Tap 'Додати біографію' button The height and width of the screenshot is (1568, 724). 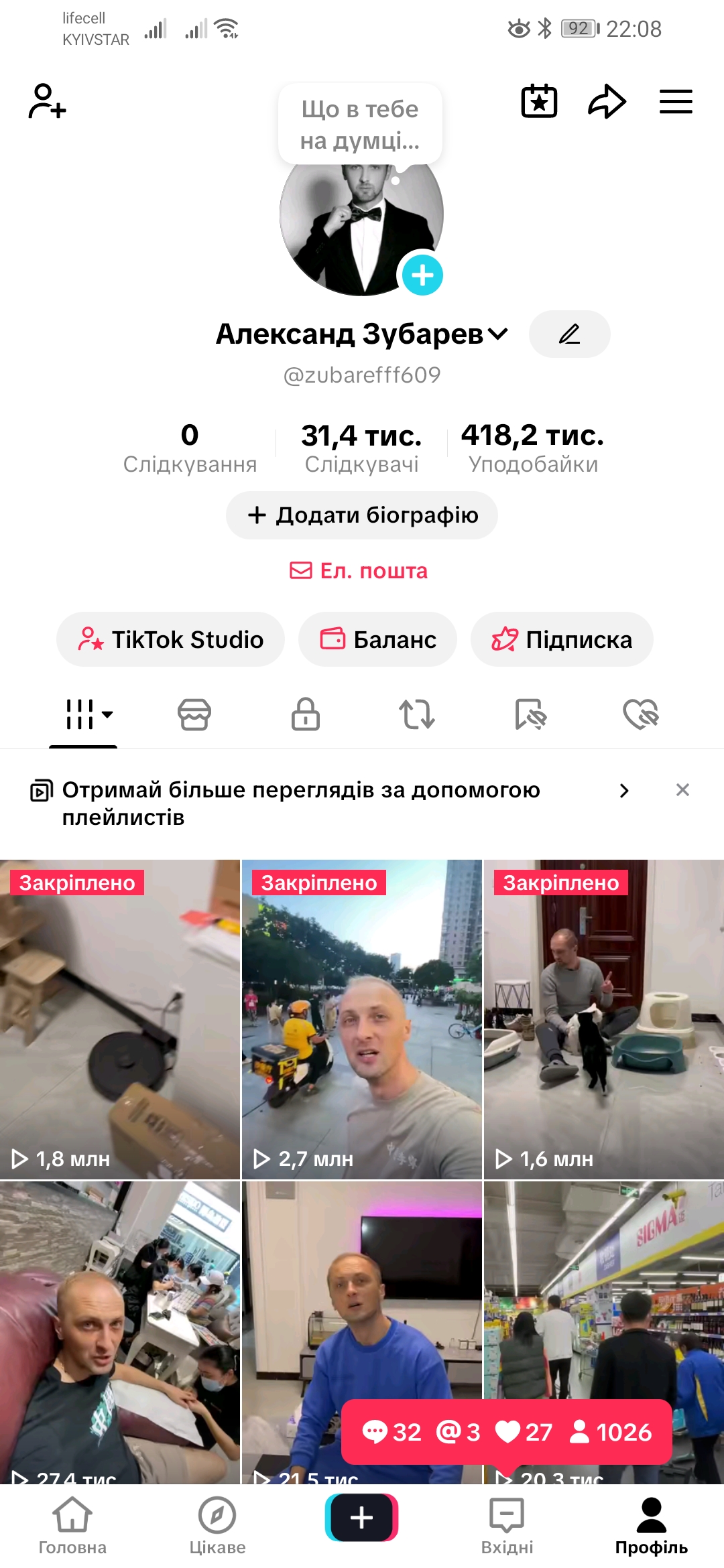(x=362, y=515)
